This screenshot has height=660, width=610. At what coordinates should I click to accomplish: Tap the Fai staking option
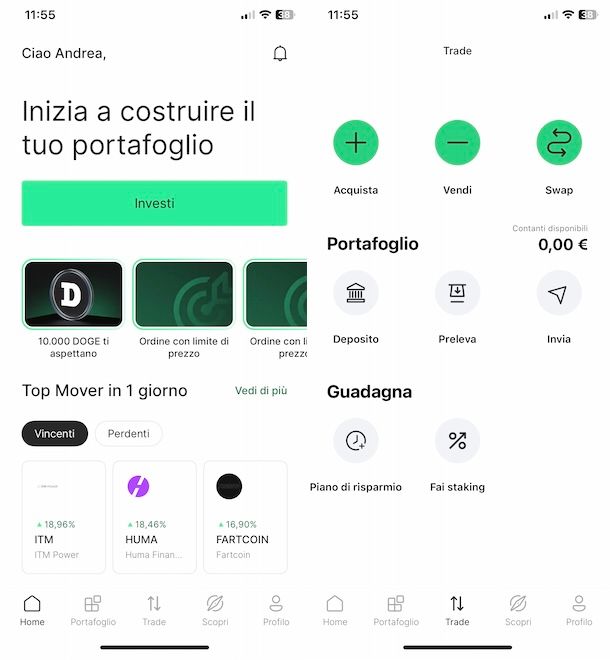(457, 441)
